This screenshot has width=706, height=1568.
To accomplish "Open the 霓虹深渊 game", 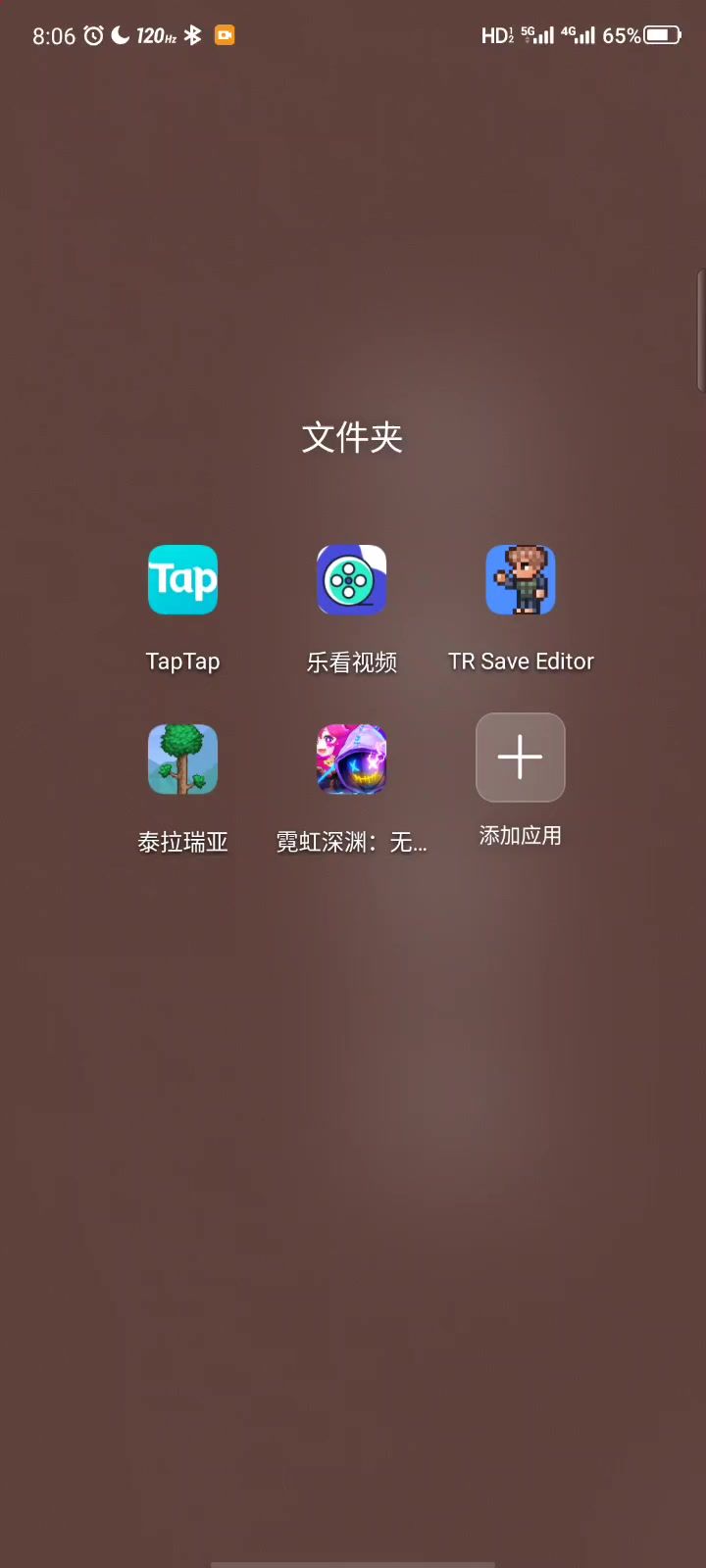I will (x=351, y=759).
